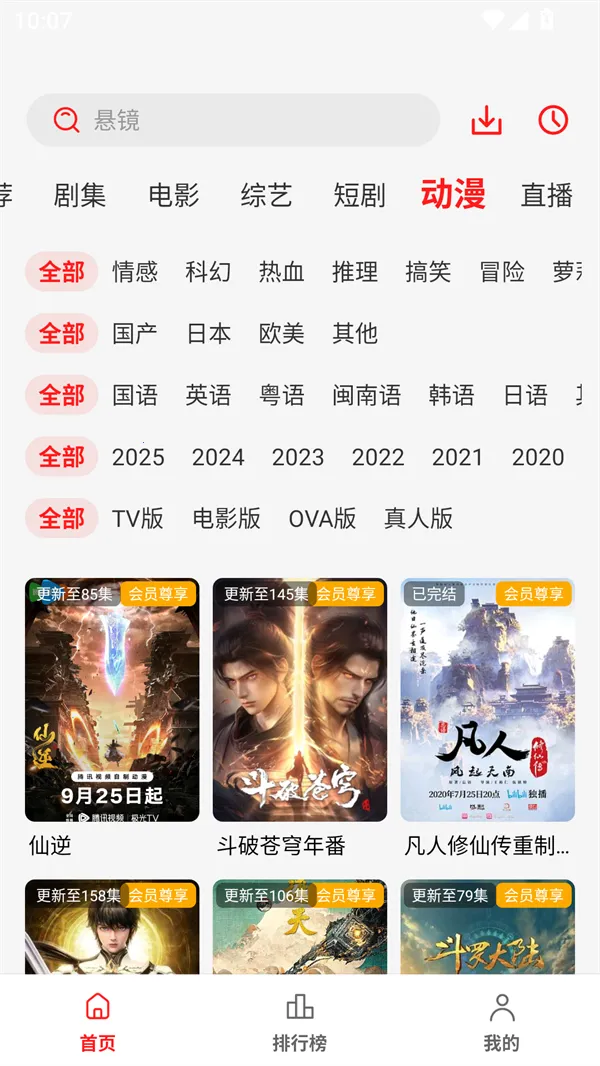Switch to the 剧集 tab
600x1066 pixels.
(80, 195)
